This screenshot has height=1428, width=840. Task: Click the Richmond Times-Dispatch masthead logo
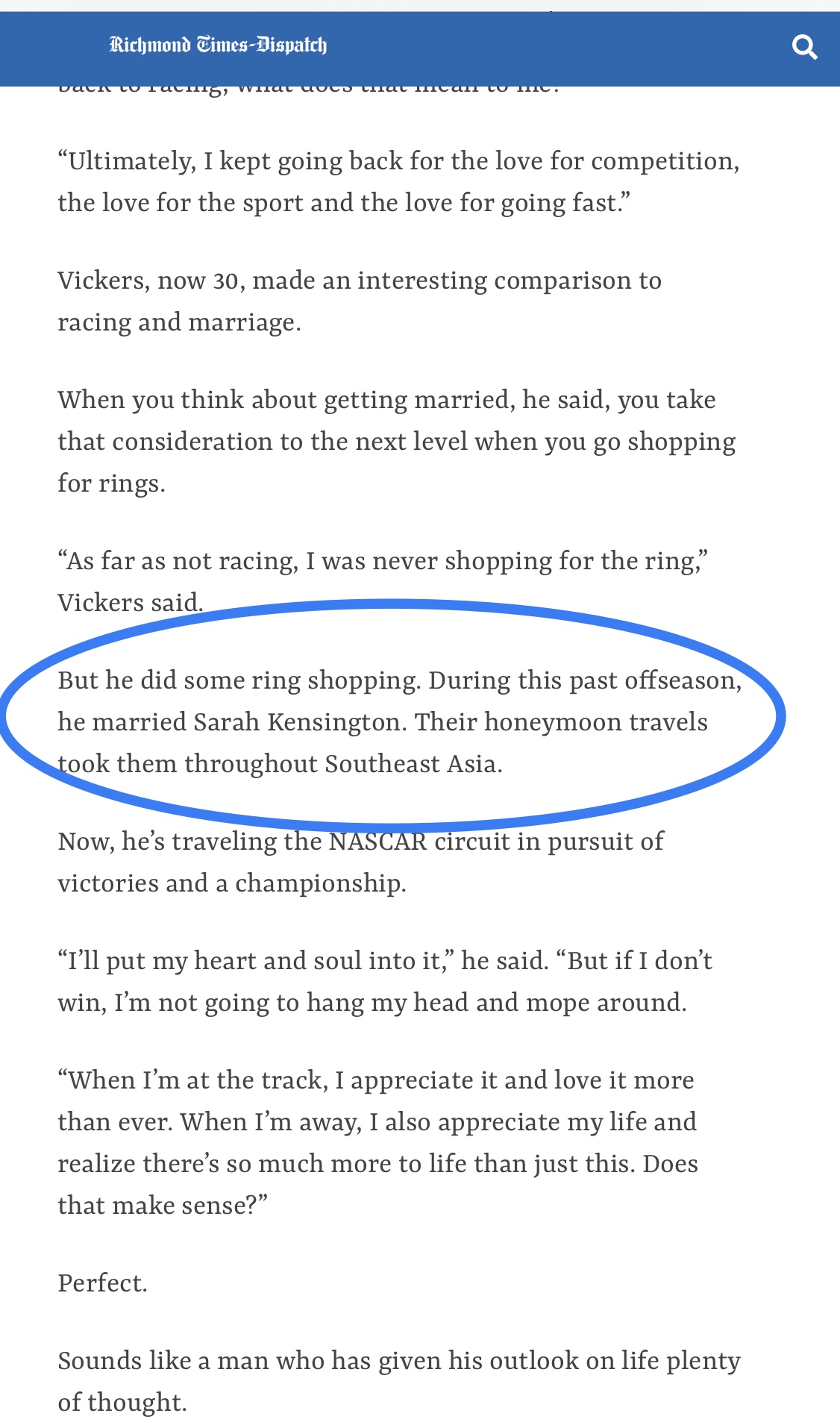pos(217,45)
